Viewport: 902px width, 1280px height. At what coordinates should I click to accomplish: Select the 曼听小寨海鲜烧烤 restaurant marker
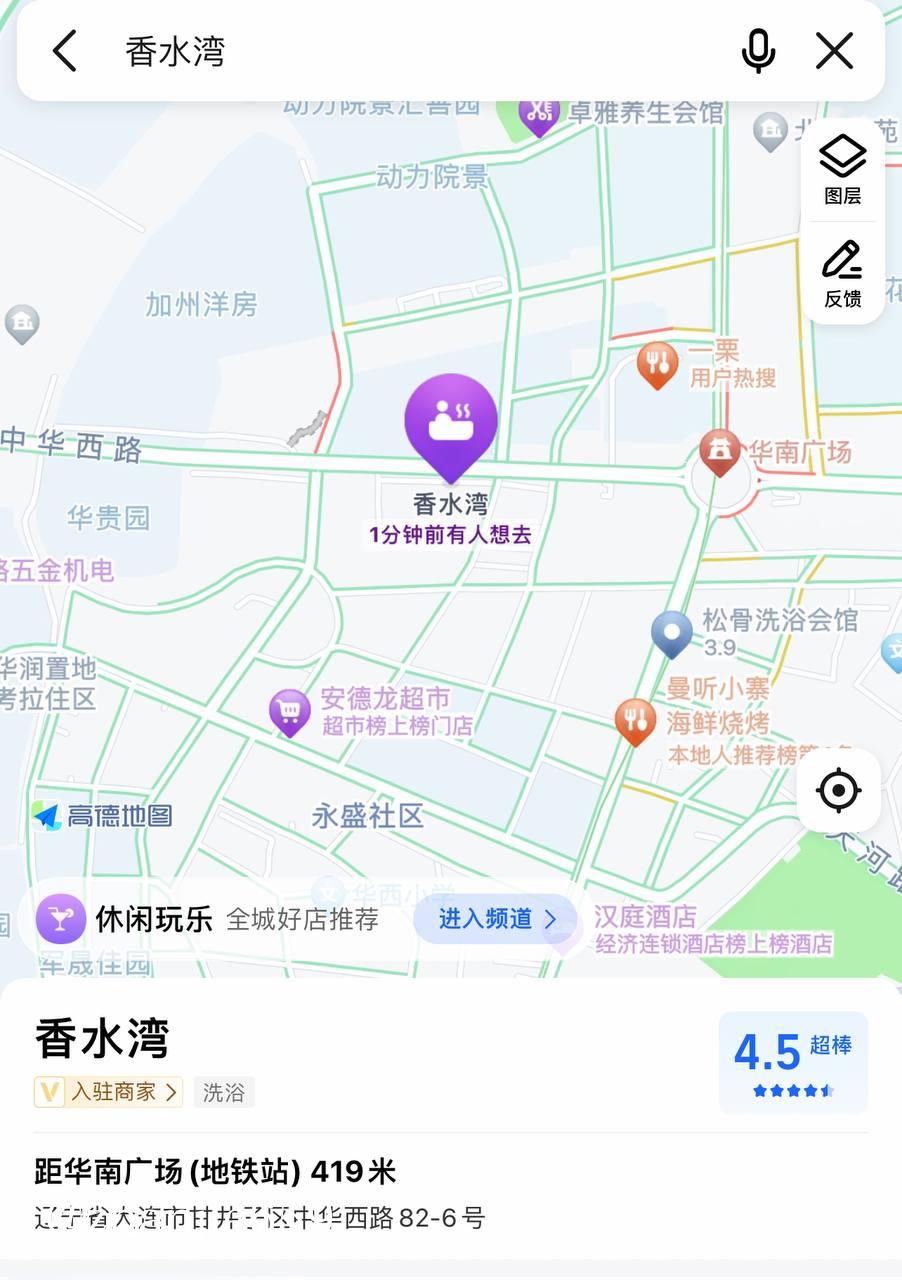pyautogui.click(x=635, y=720)
